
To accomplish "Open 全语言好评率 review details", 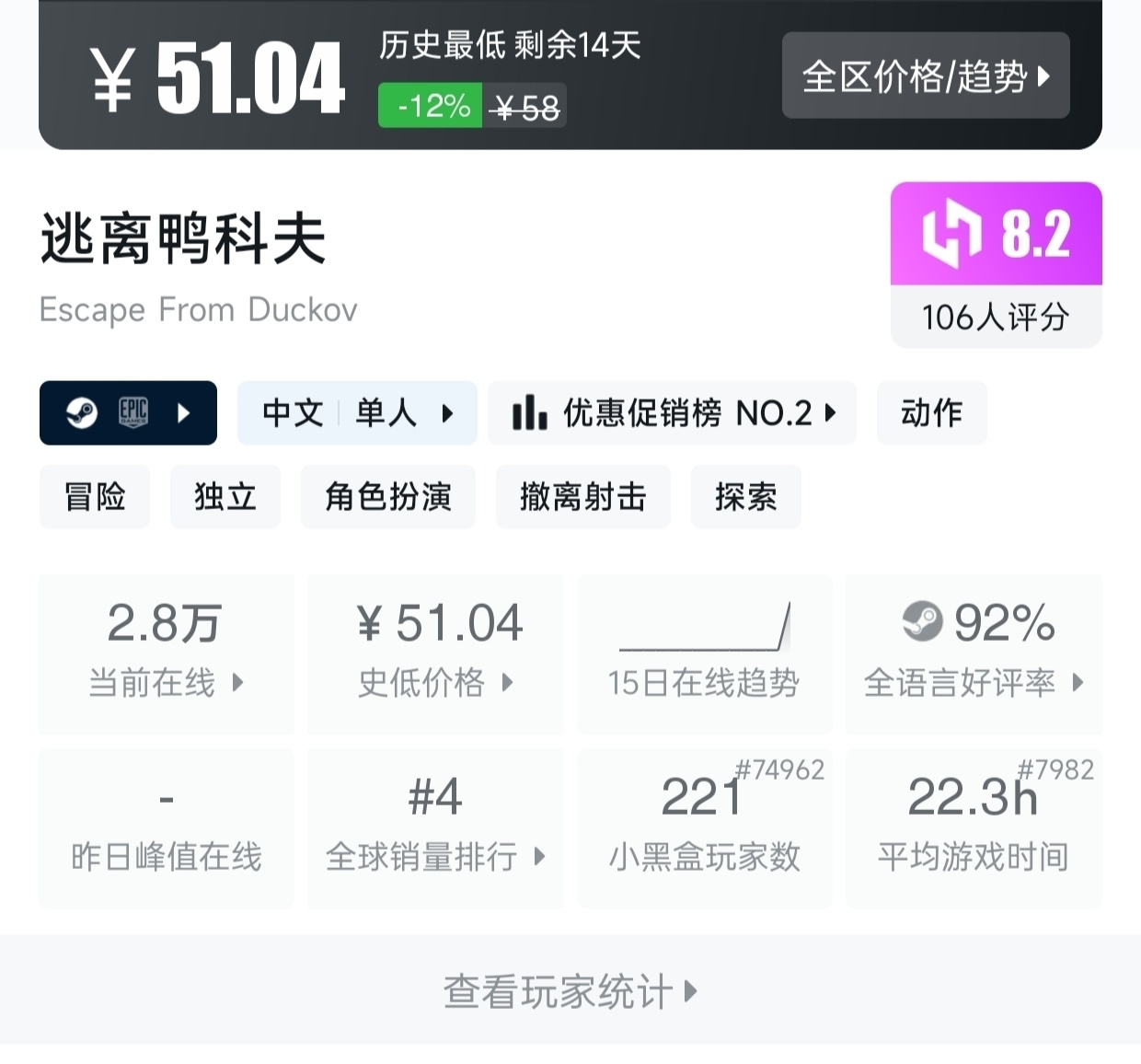I will (973, 653).
